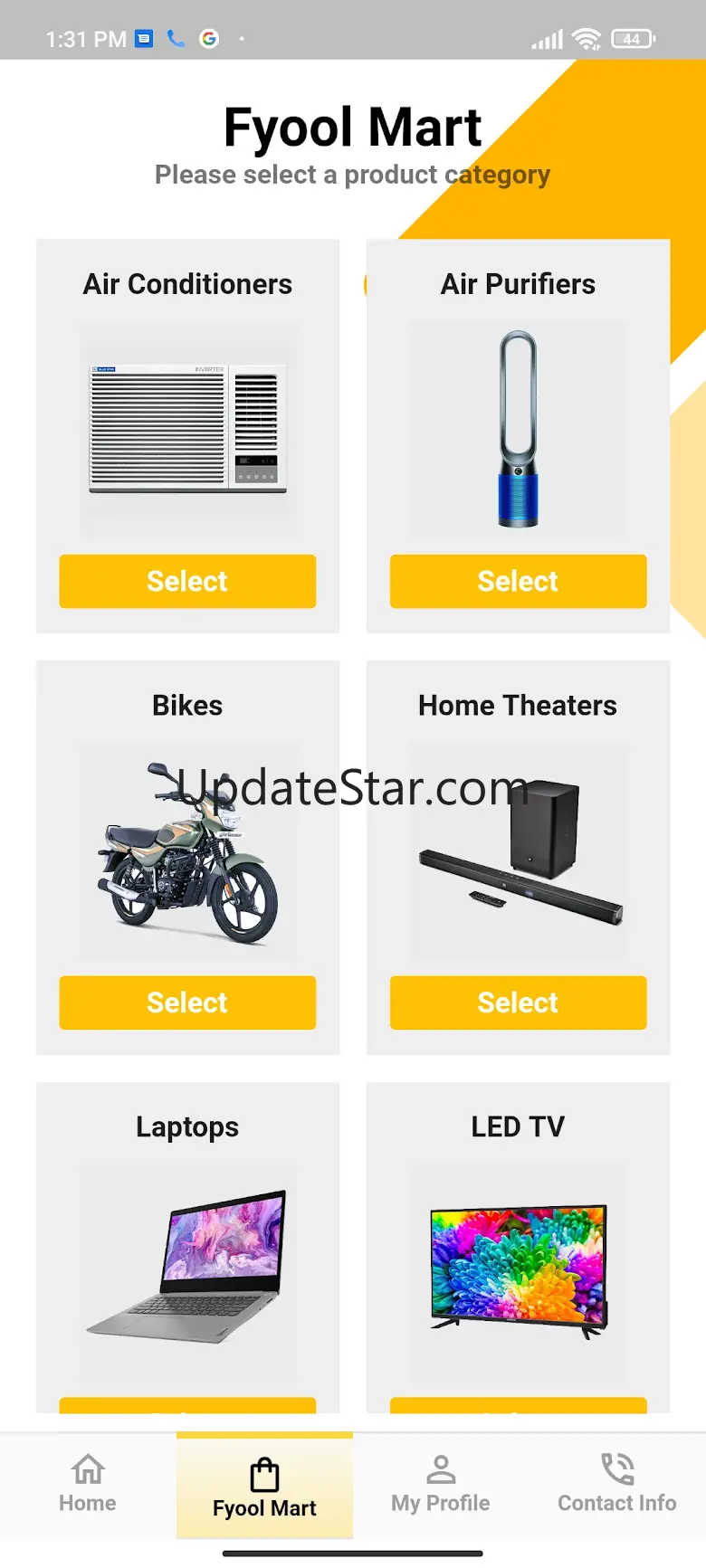Screen dimensions: 706x1568
Task: Choose Select under Home Theaters
Action: 518,1003
